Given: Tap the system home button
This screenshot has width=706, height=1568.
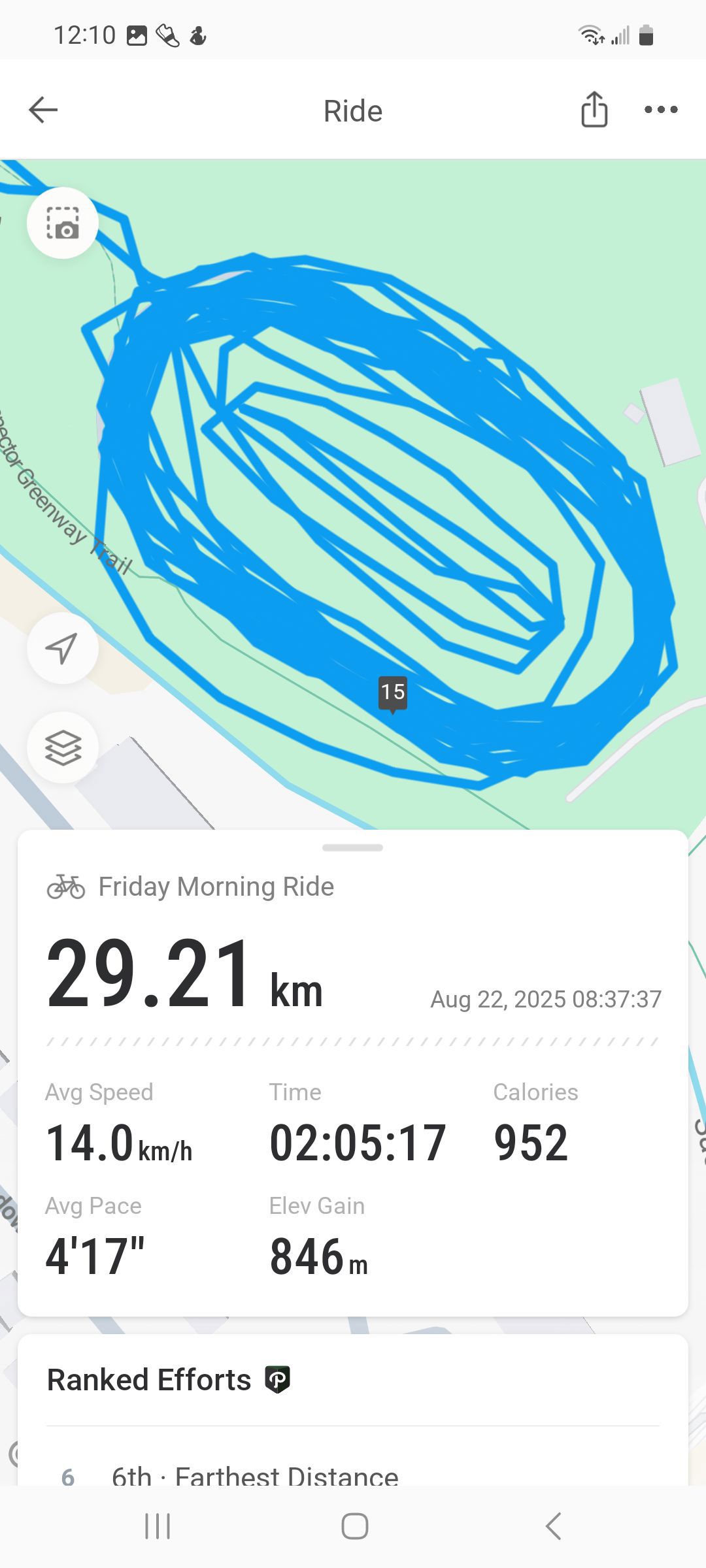Looking at the screenshot, I should coord(354,1526).
